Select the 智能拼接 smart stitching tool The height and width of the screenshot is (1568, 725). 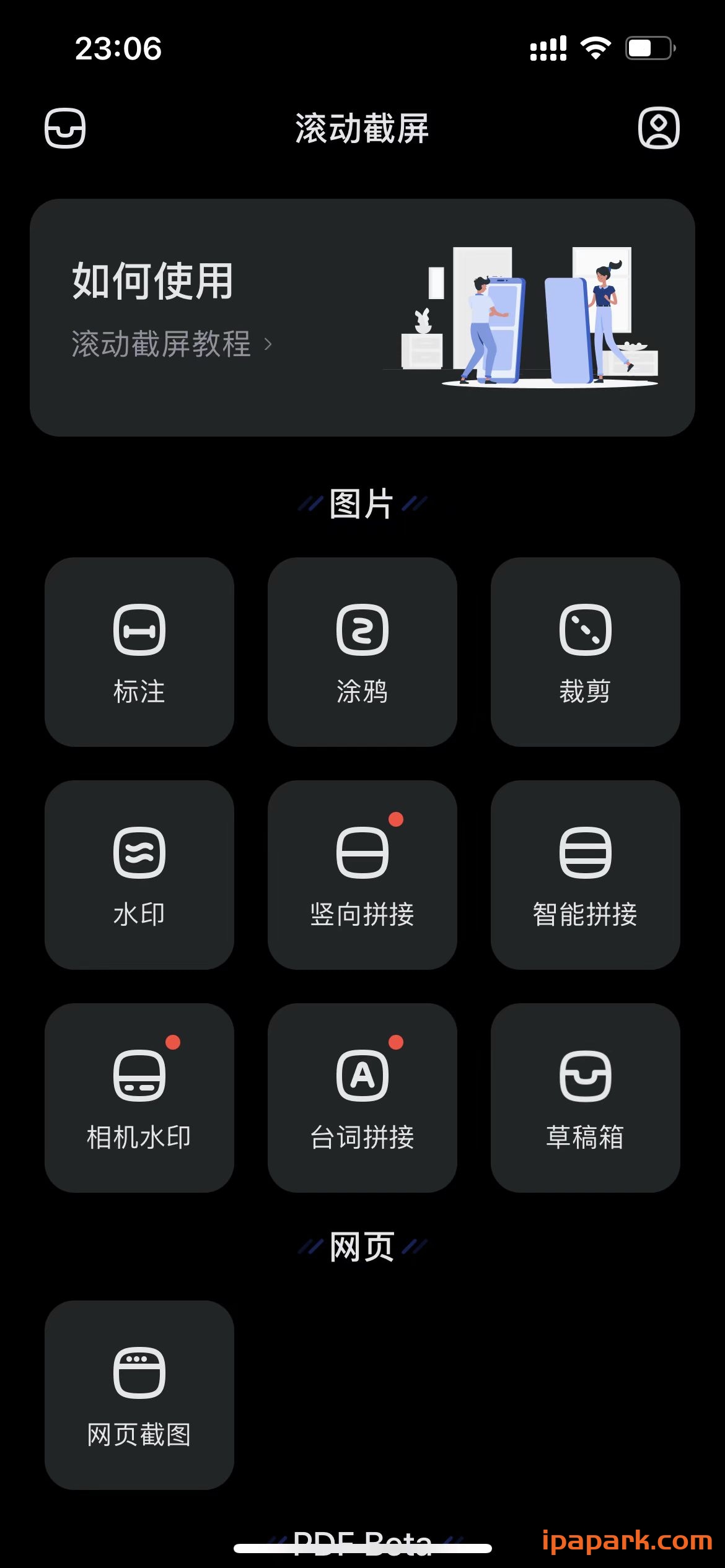[x=586, y=873]
